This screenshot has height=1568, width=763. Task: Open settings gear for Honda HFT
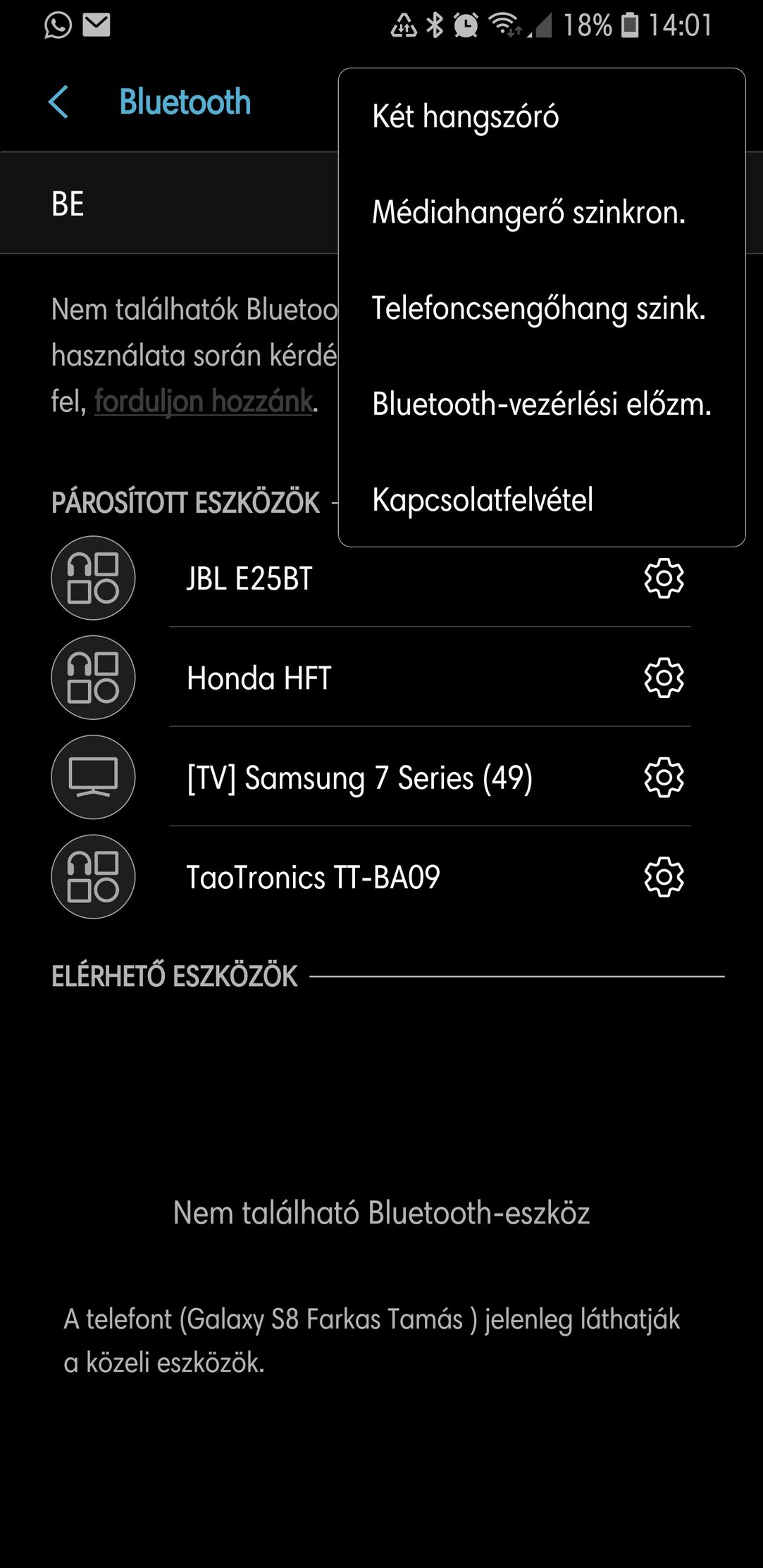(x=664, y=678)
